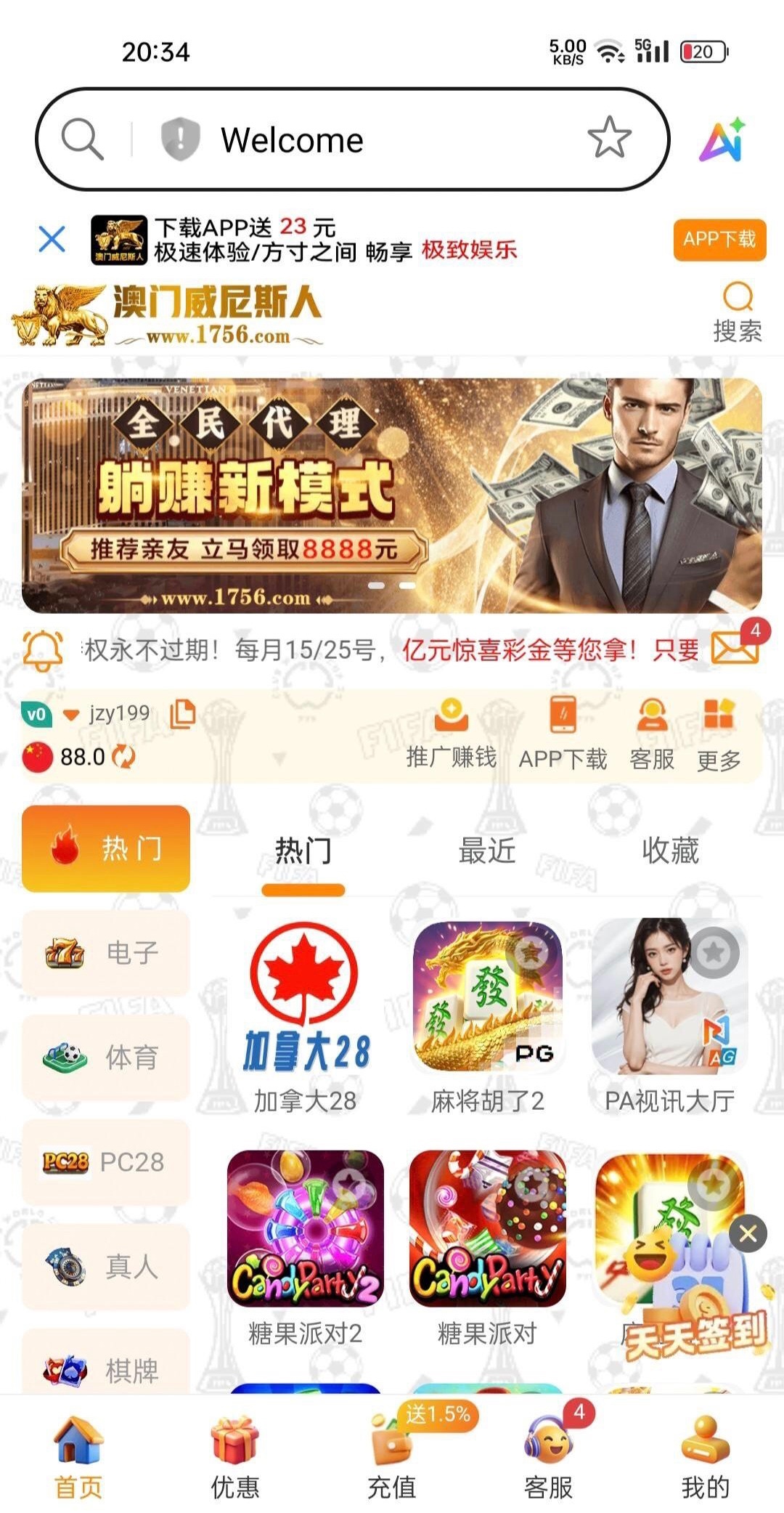Image resolution: width=784 pixels, height=1513 pixels.
Task: Go to the 充值 tab
Action: (x=392, y=1459)
